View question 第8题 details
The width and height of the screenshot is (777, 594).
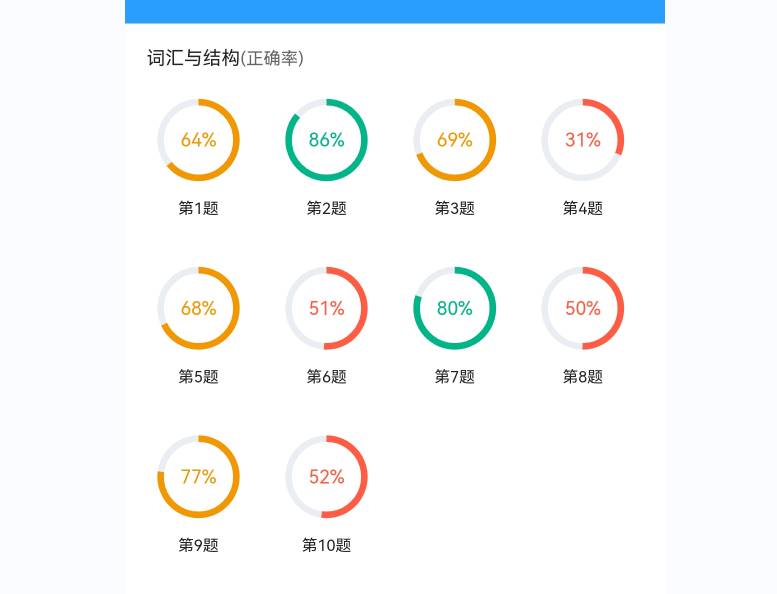pos(582,308)
